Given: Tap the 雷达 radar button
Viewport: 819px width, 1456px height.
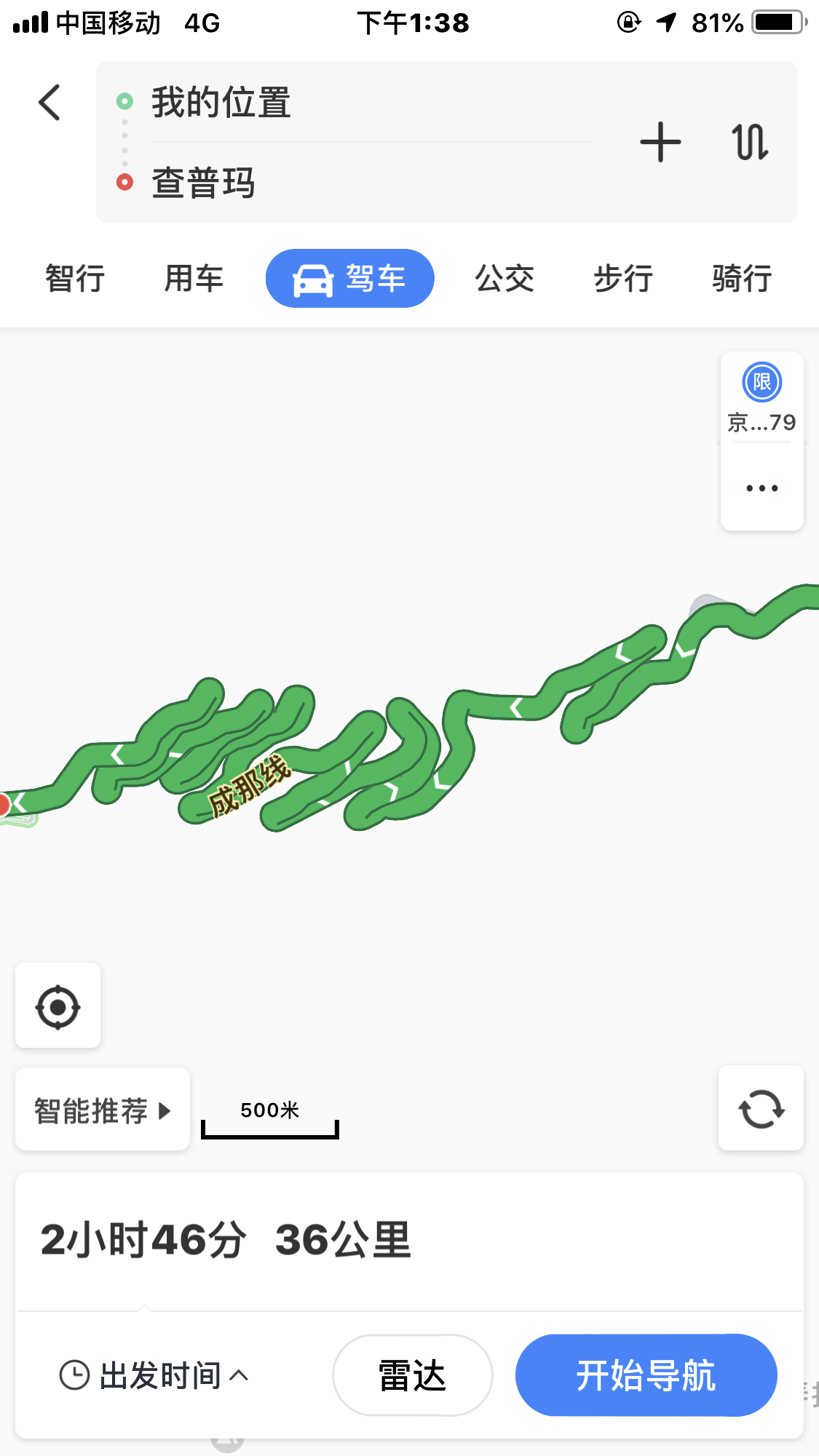Looking at the screenshot, I should pyautogui.click(x=412, y=1375).
